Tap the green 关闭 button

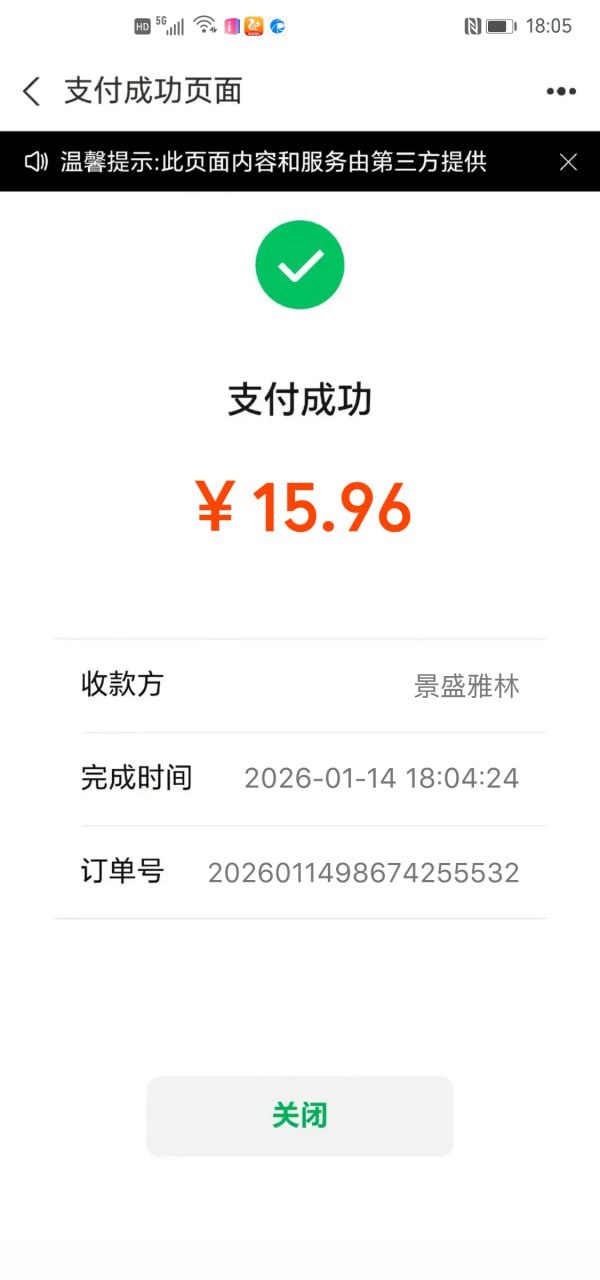300,1116
